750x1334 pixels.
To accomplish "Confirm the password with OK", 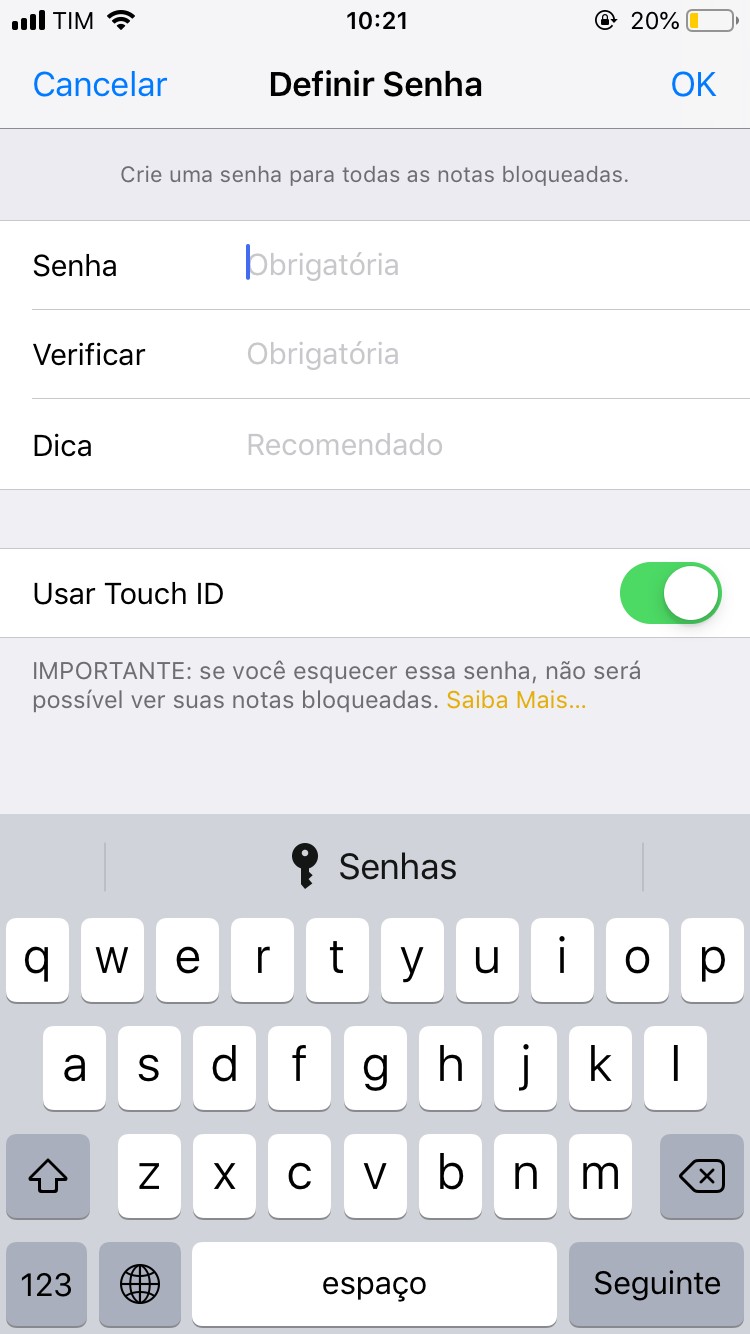I will tap(693, 85).
